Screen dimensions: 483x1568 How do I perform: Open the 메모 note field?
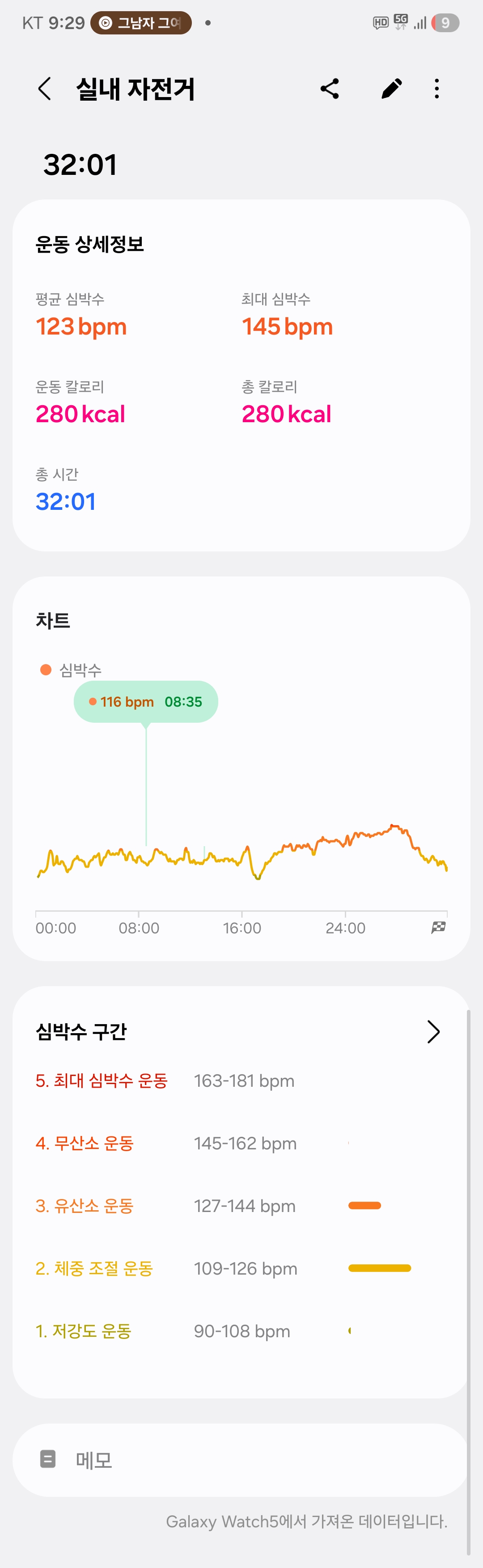click(241, 1460)
